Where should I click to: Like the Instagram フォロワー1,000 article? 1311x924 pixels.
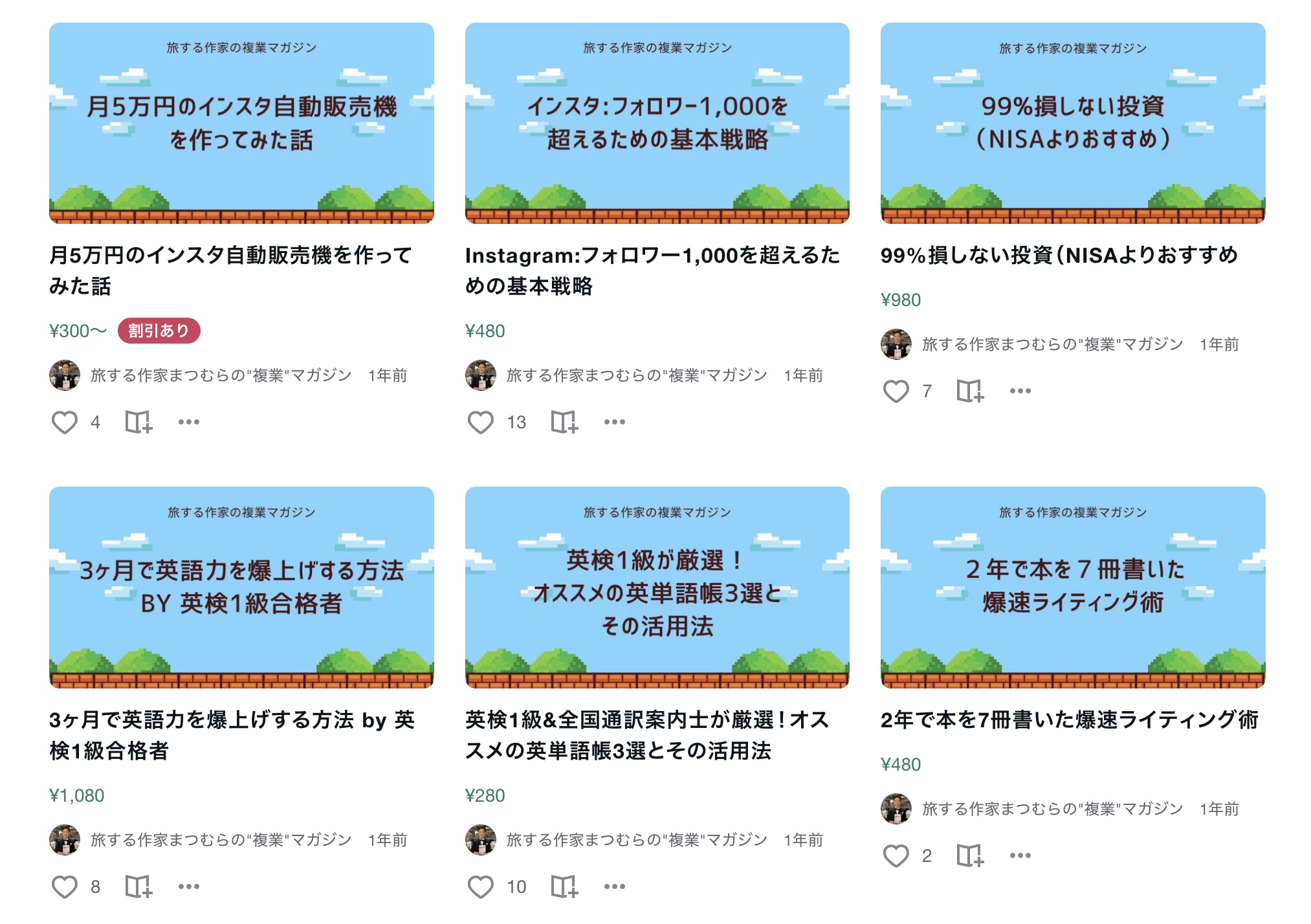coord(480,423)
